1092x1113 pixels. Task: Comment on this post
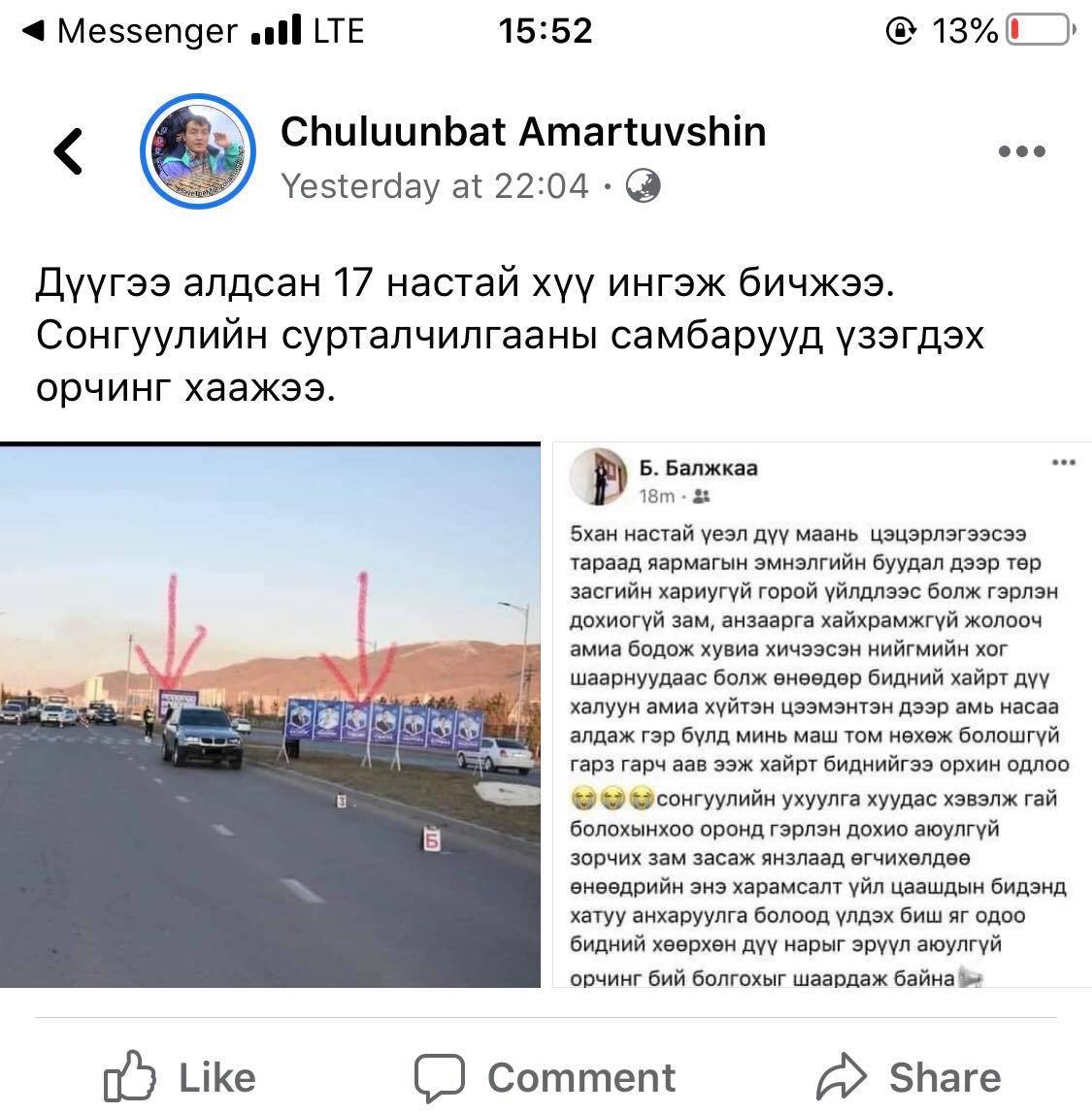click(x=546, y=1077)
